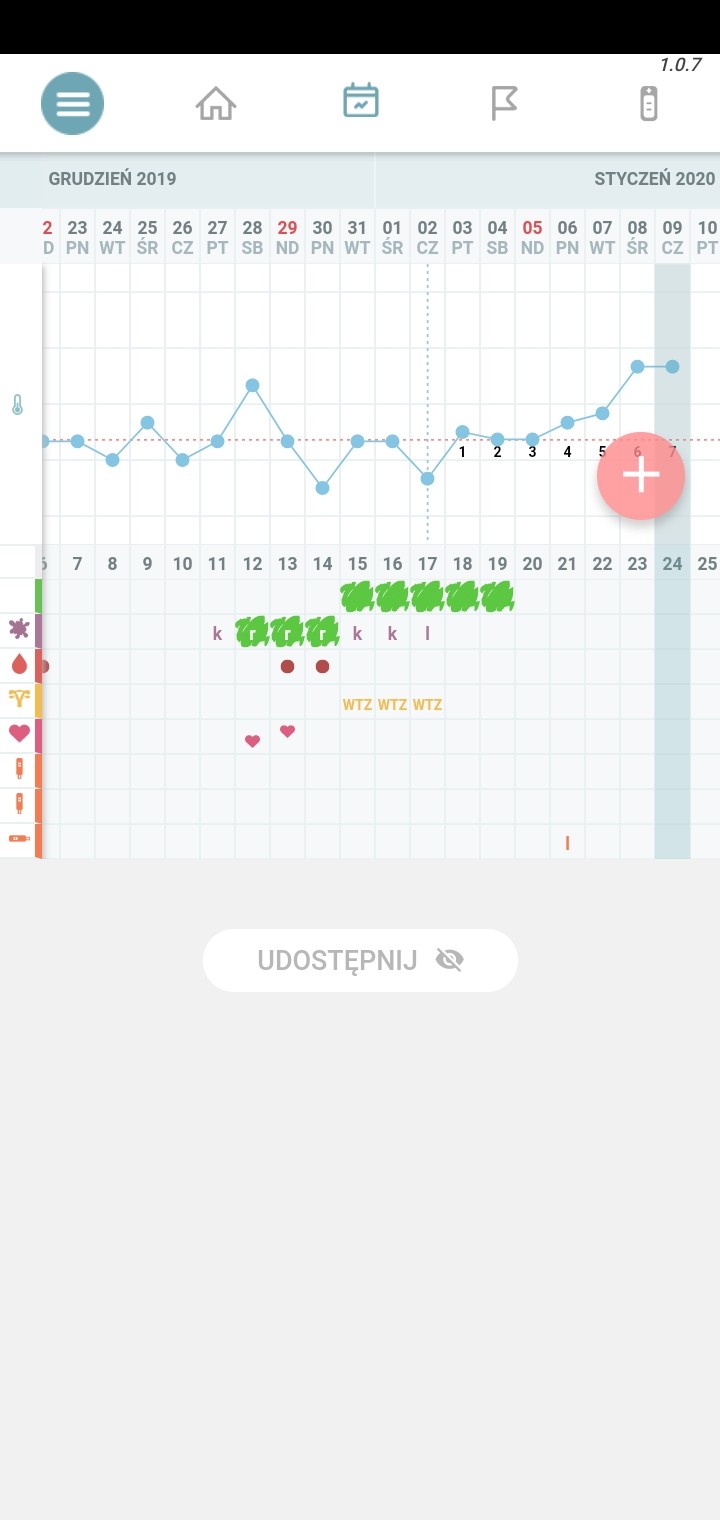This screenshot has width=720, height=1520.
Task: Select the 06 PN day column header
Action: coord(567,237)
